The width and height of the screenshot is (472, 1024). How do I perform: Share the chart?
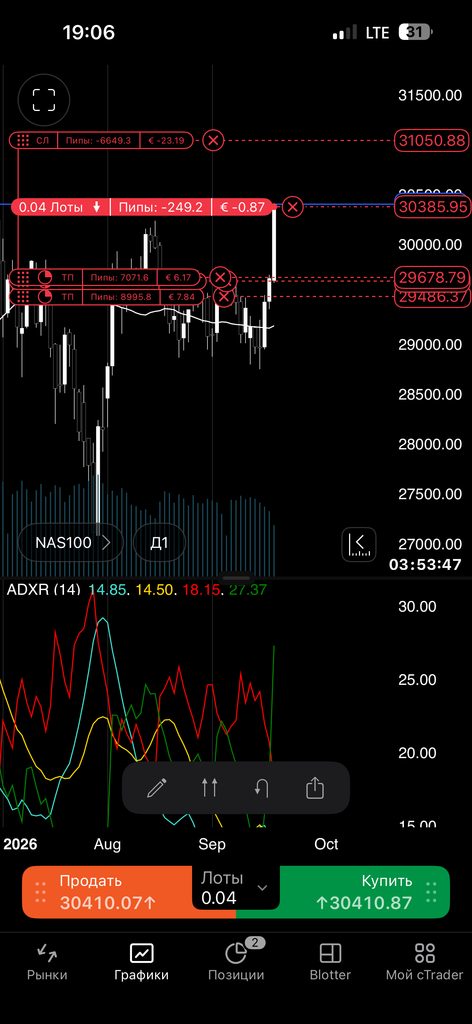(x=315, y=788)
